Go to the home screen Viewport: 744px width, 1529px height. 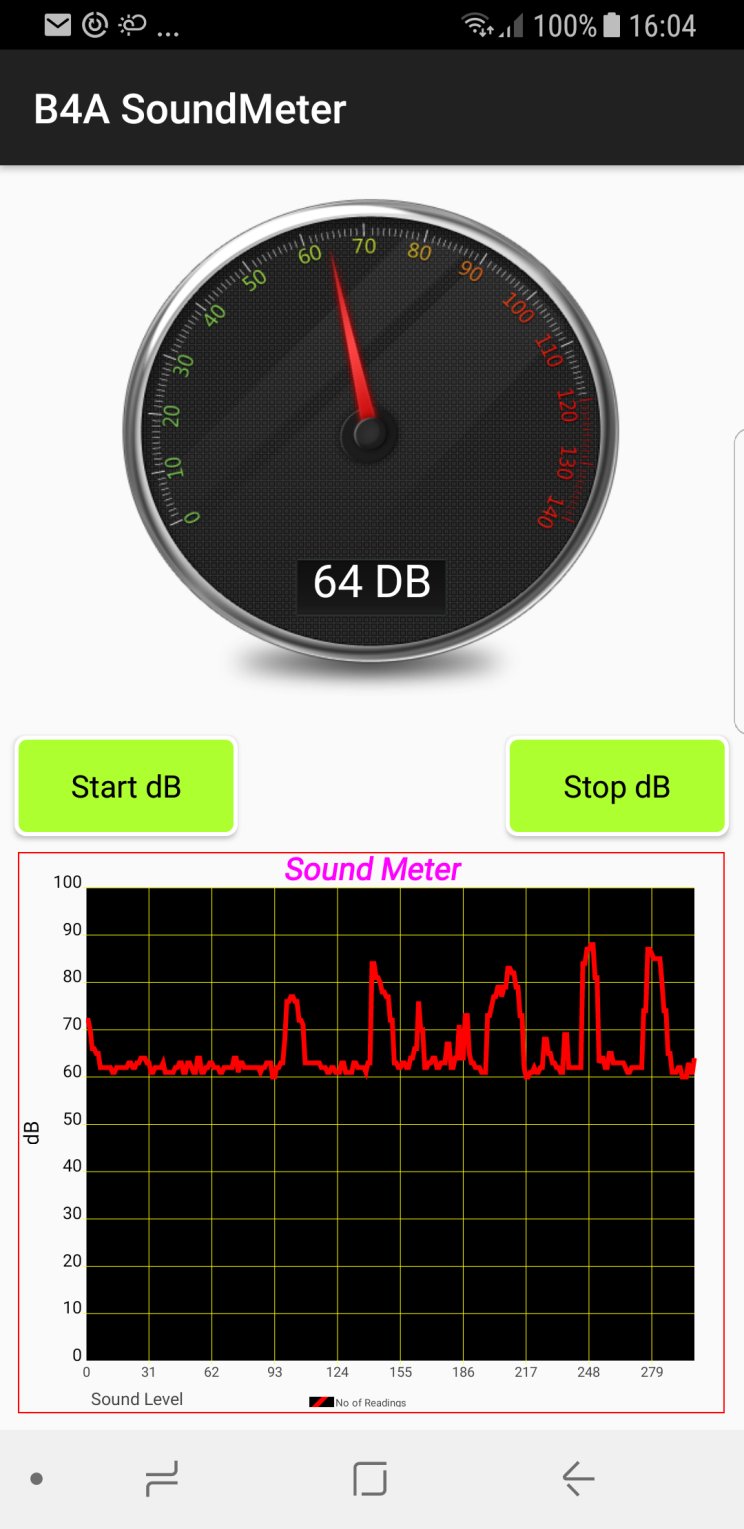point(370,1478)
